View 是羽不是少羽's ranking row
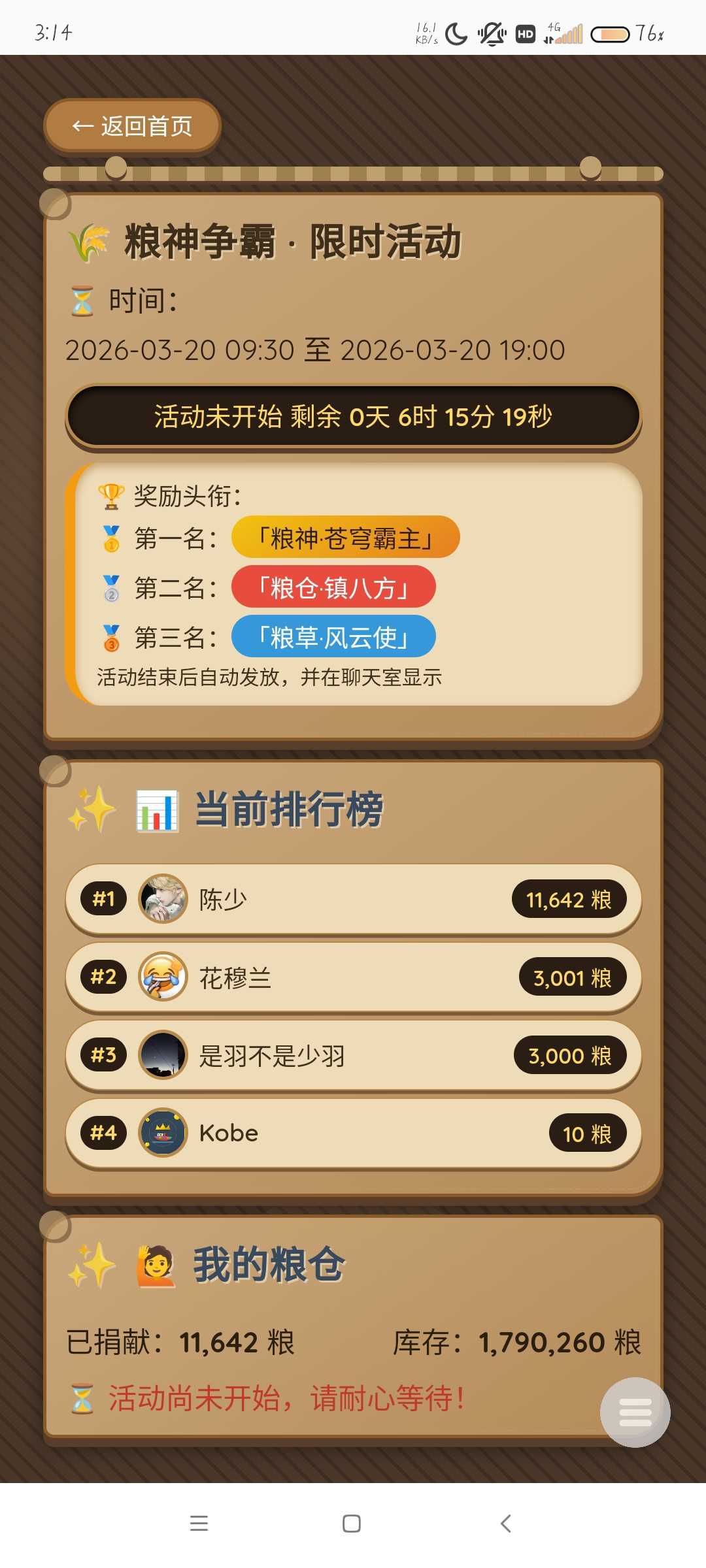This screenshot has width=706, height=1568. coord(353,1054)
